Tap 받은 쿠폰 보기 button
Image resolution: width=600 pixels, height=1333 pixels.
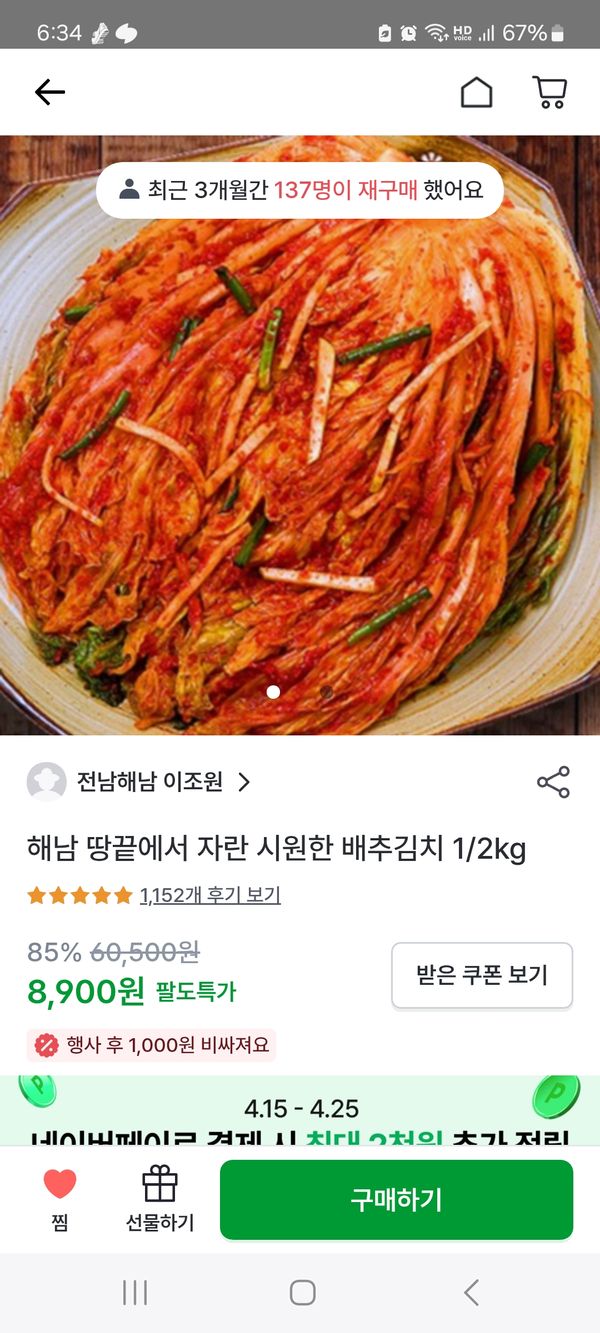pyautogui.click(x=481, y=975)
